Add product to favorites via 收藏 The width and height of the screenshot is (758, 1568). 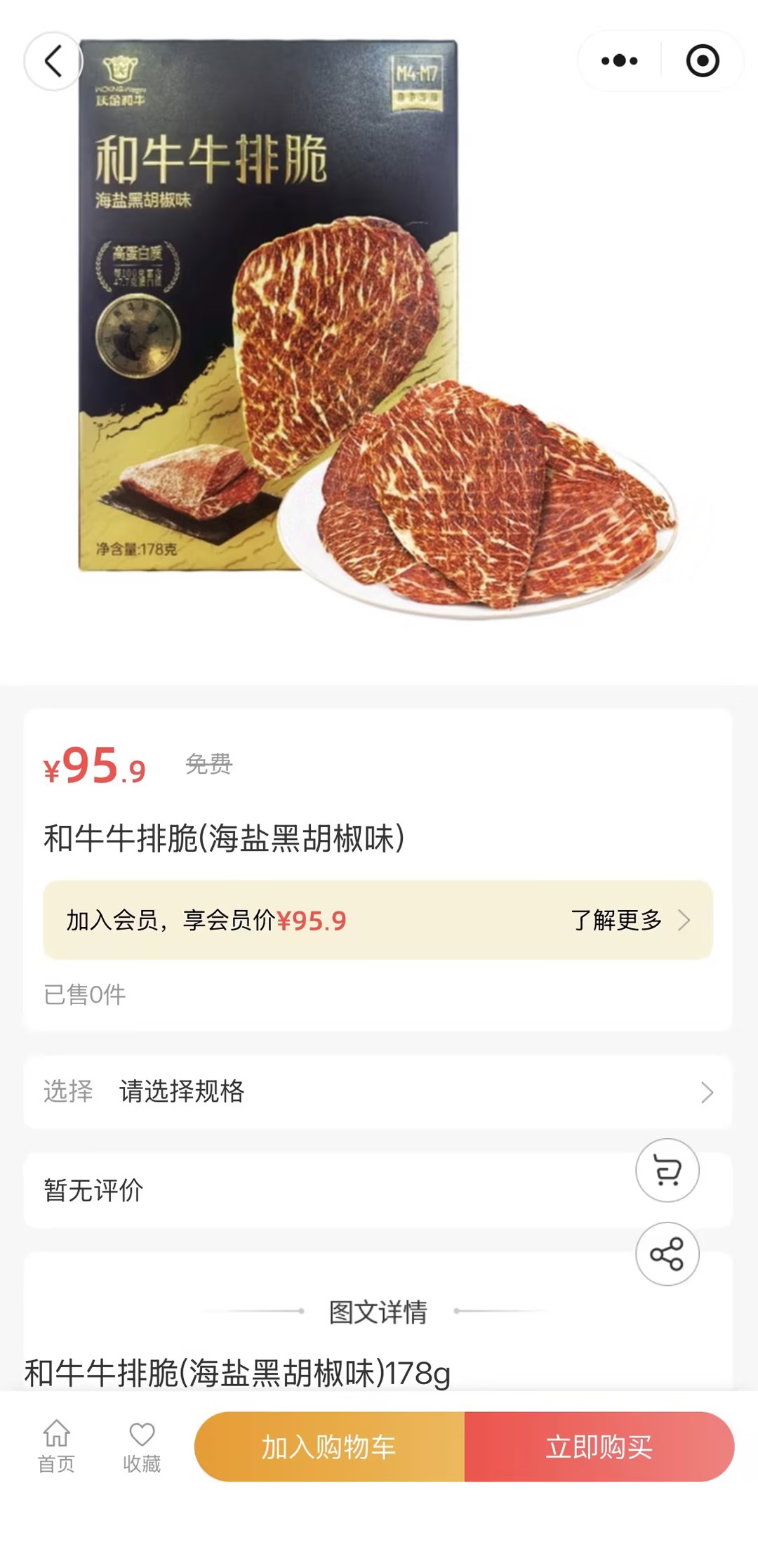pos(142,1447)
